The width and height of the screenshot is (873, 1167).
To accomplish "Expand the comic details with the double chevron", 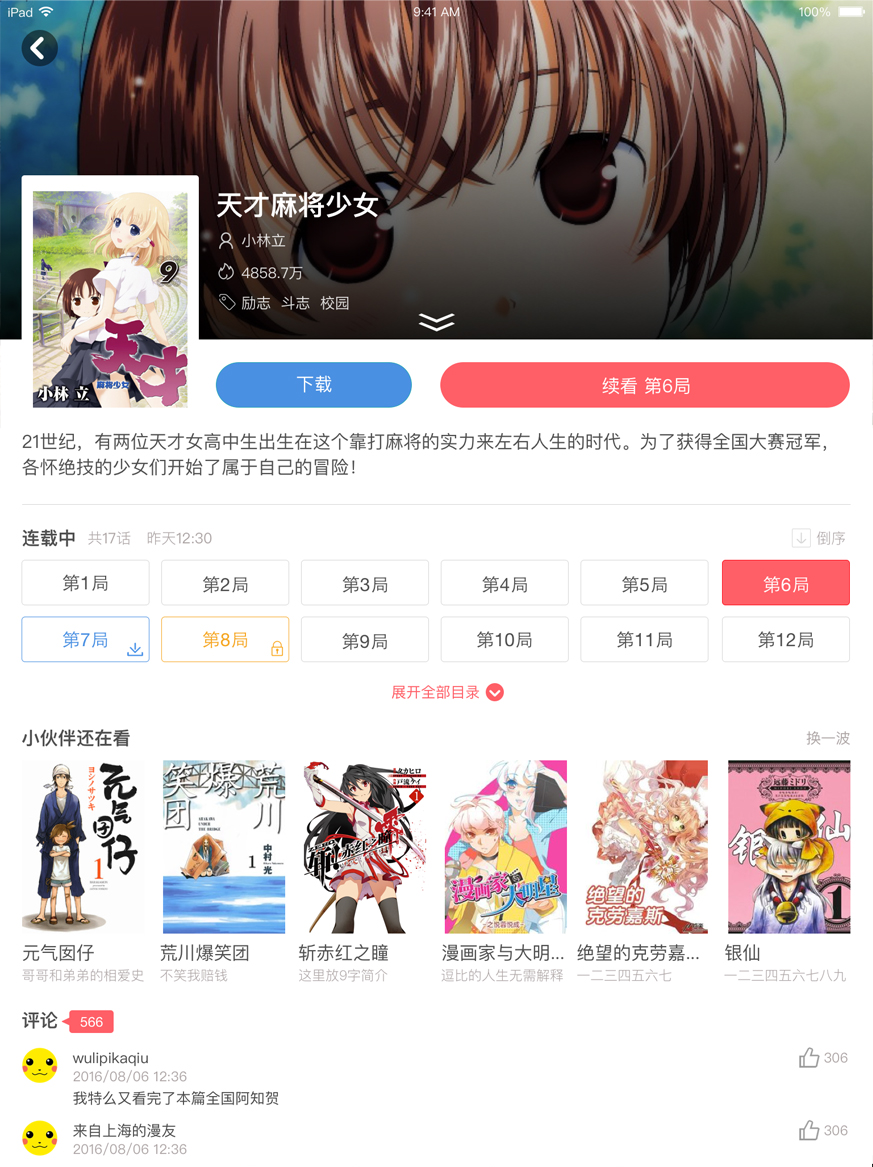I will point(436,321).
